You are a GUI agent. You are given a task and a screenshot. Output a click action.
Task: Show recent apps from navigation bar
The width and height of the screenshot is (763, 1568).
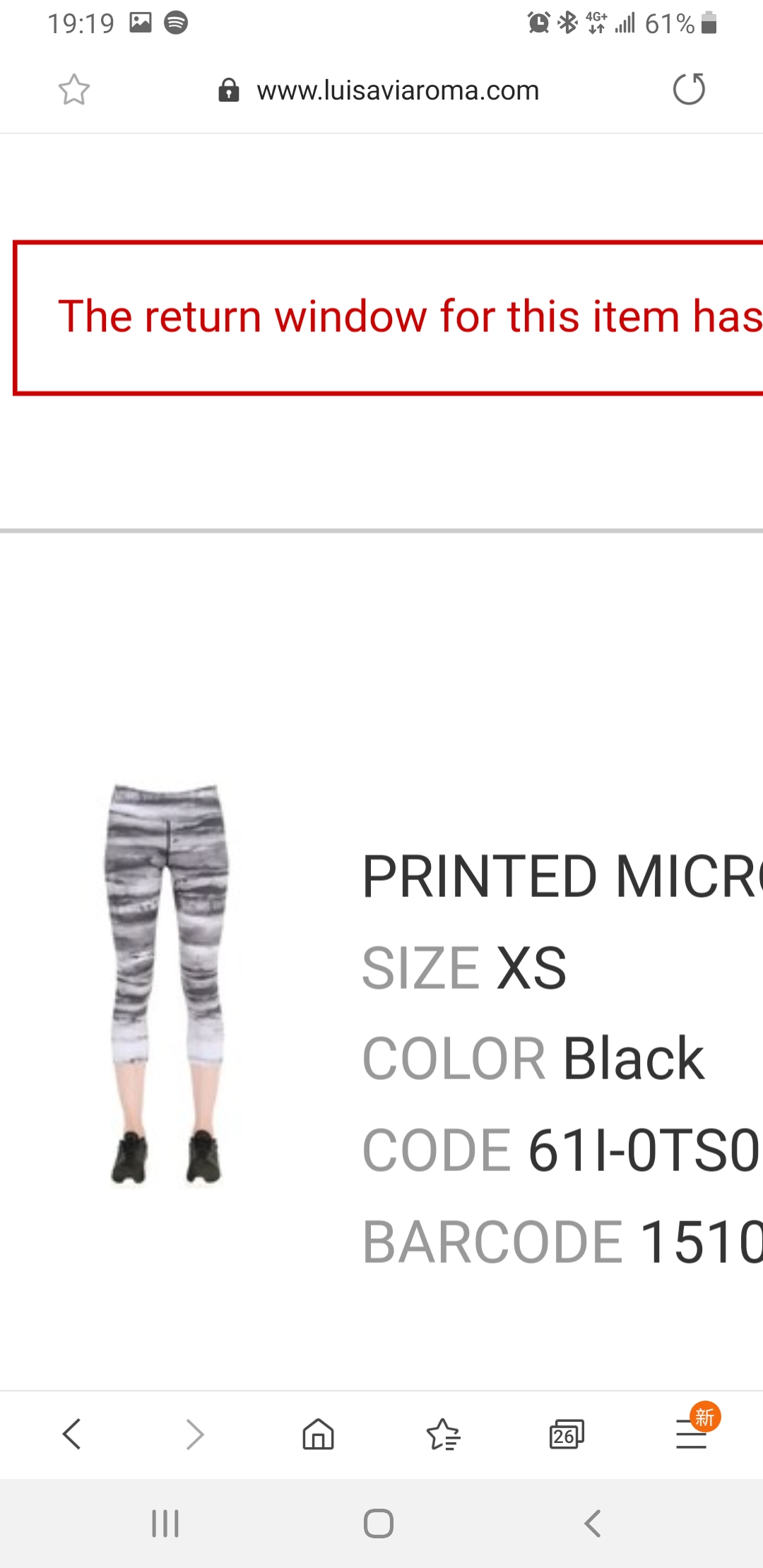pos(165,1524)
